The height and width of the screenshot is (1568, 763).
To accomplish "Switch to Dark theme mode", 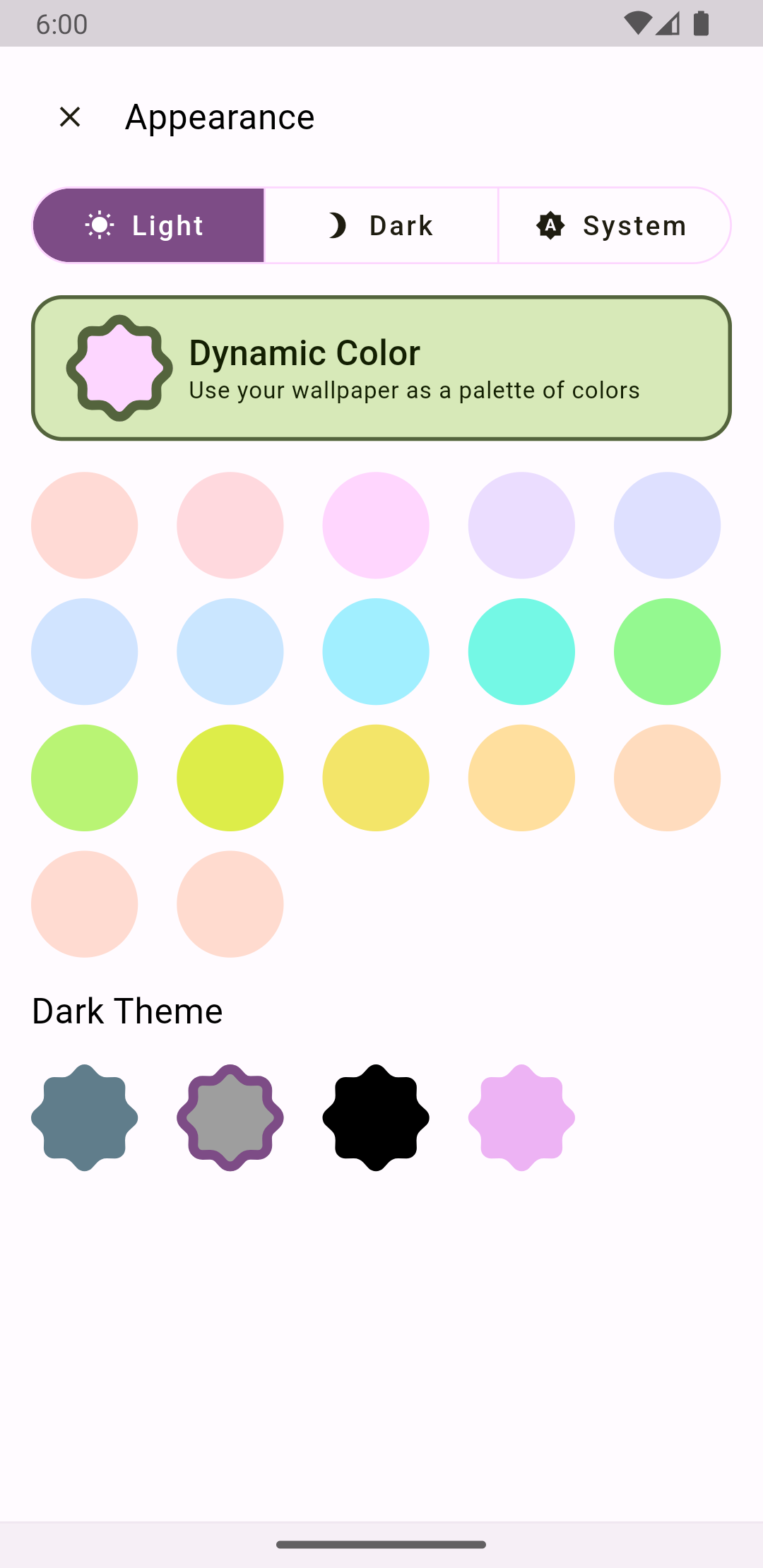I will 381,225.
